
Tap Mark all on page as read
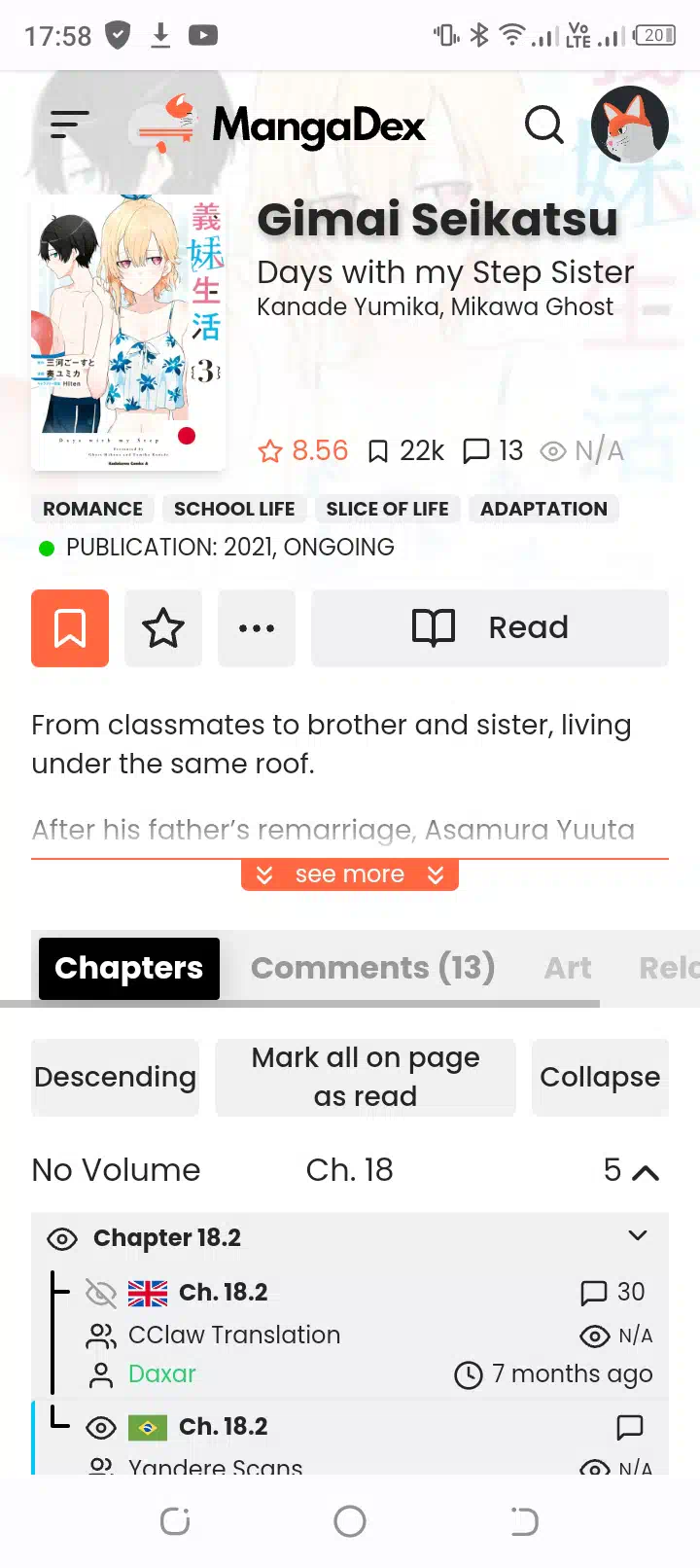[x=366, y=1077]
